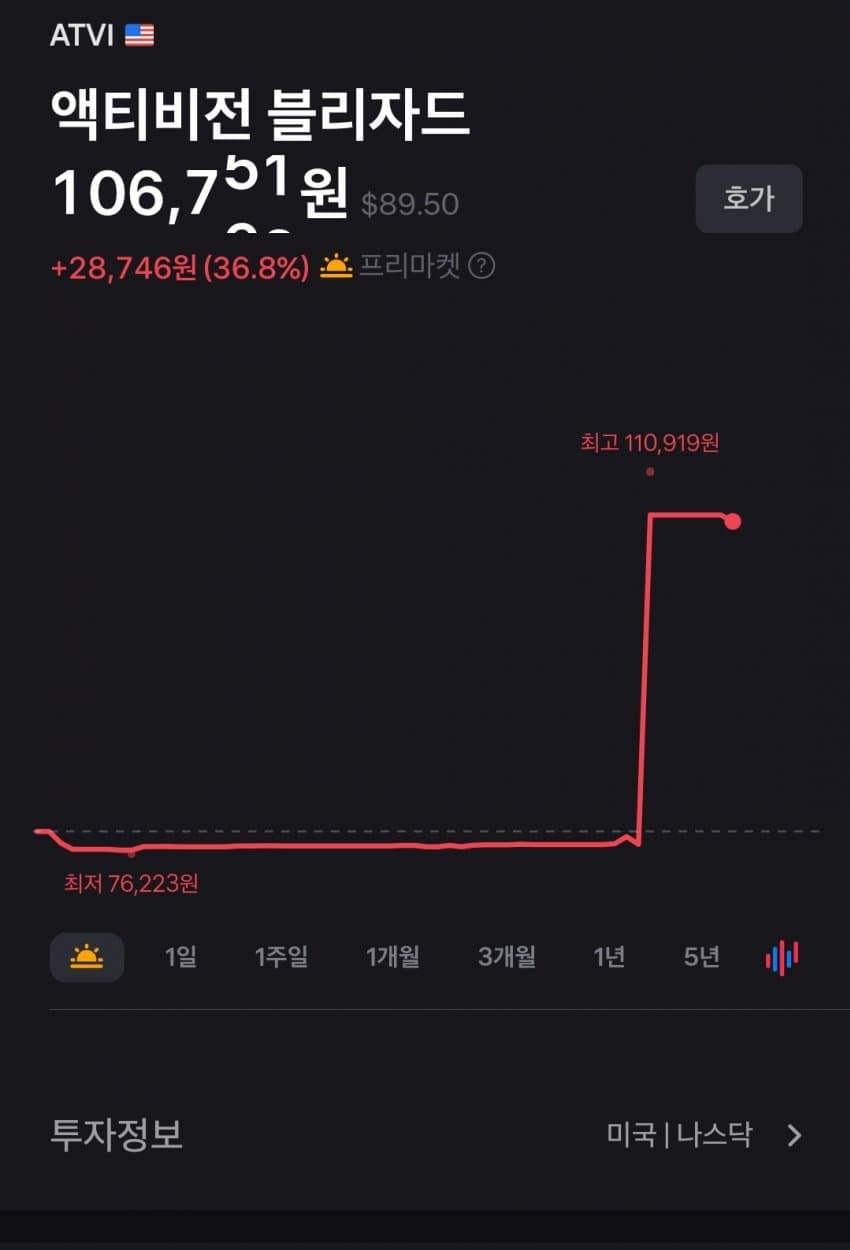This screenshot has width=850, height=1250.
Task: Open the 투자정보 section
Action: click(117, 1135)
